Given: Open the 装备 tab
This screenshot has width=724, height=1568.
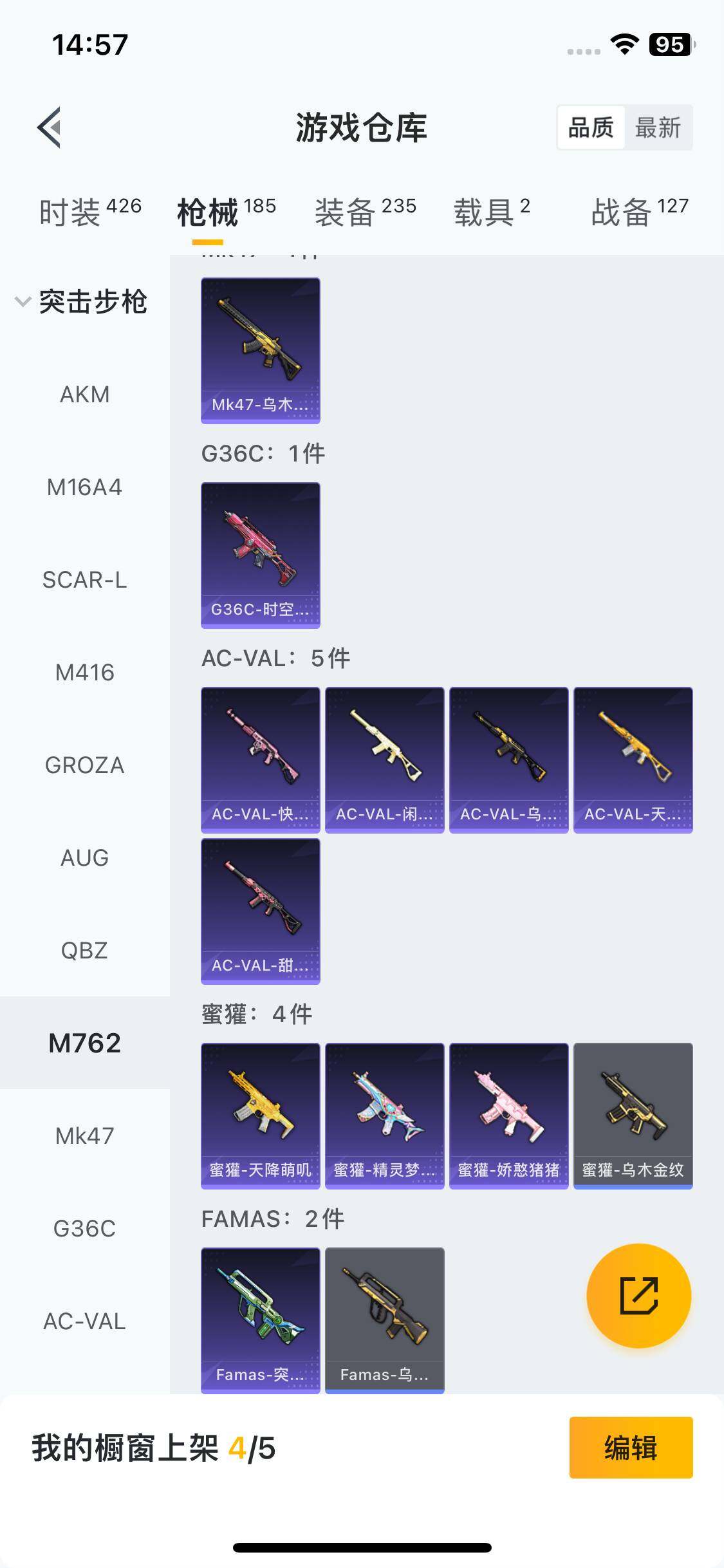Looking at the screenshot, I should (x=365, y=212).
